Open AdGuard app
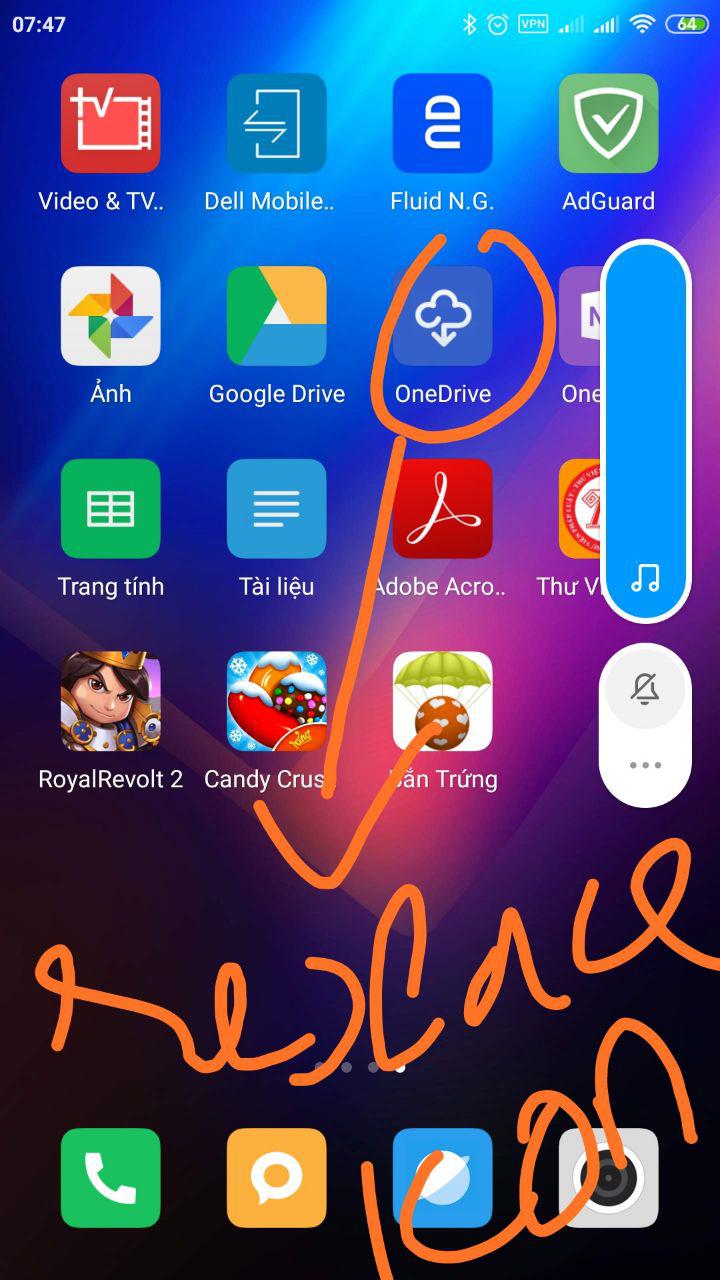Screen dimensions: 720x1280 coord(608,123)
